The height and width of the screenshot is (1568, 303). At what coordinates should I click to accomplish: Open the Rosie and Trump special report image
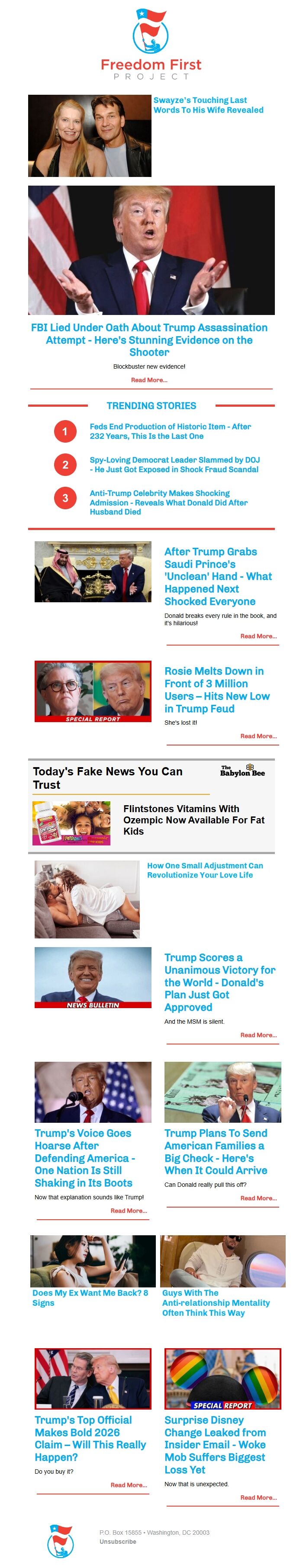93,691
